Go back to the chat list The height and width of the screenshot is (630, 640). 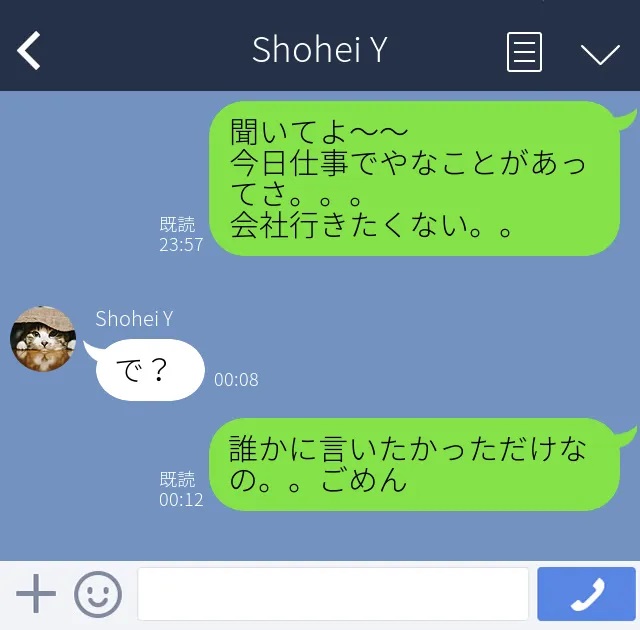pyautogui.click(x=30, y=51)
